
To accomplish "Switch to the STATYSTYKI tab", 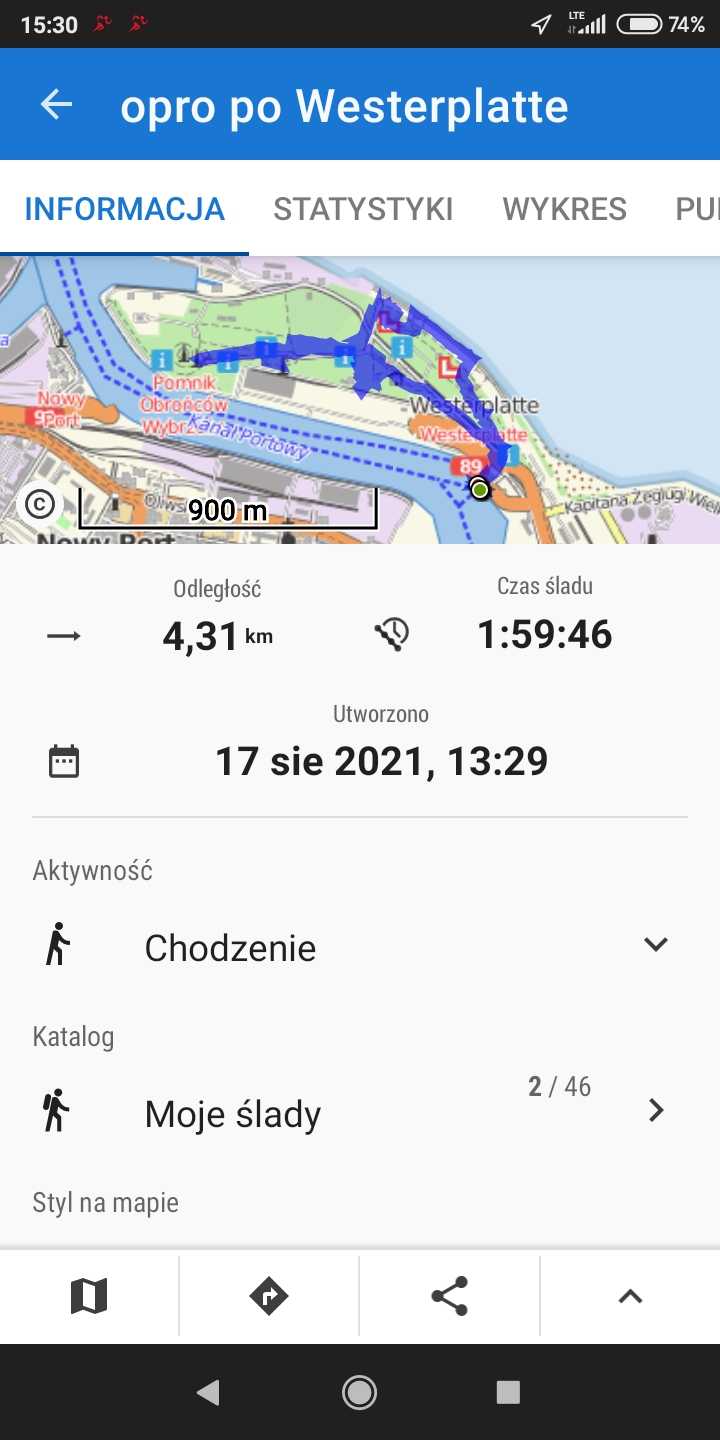I will click(363, 209).
